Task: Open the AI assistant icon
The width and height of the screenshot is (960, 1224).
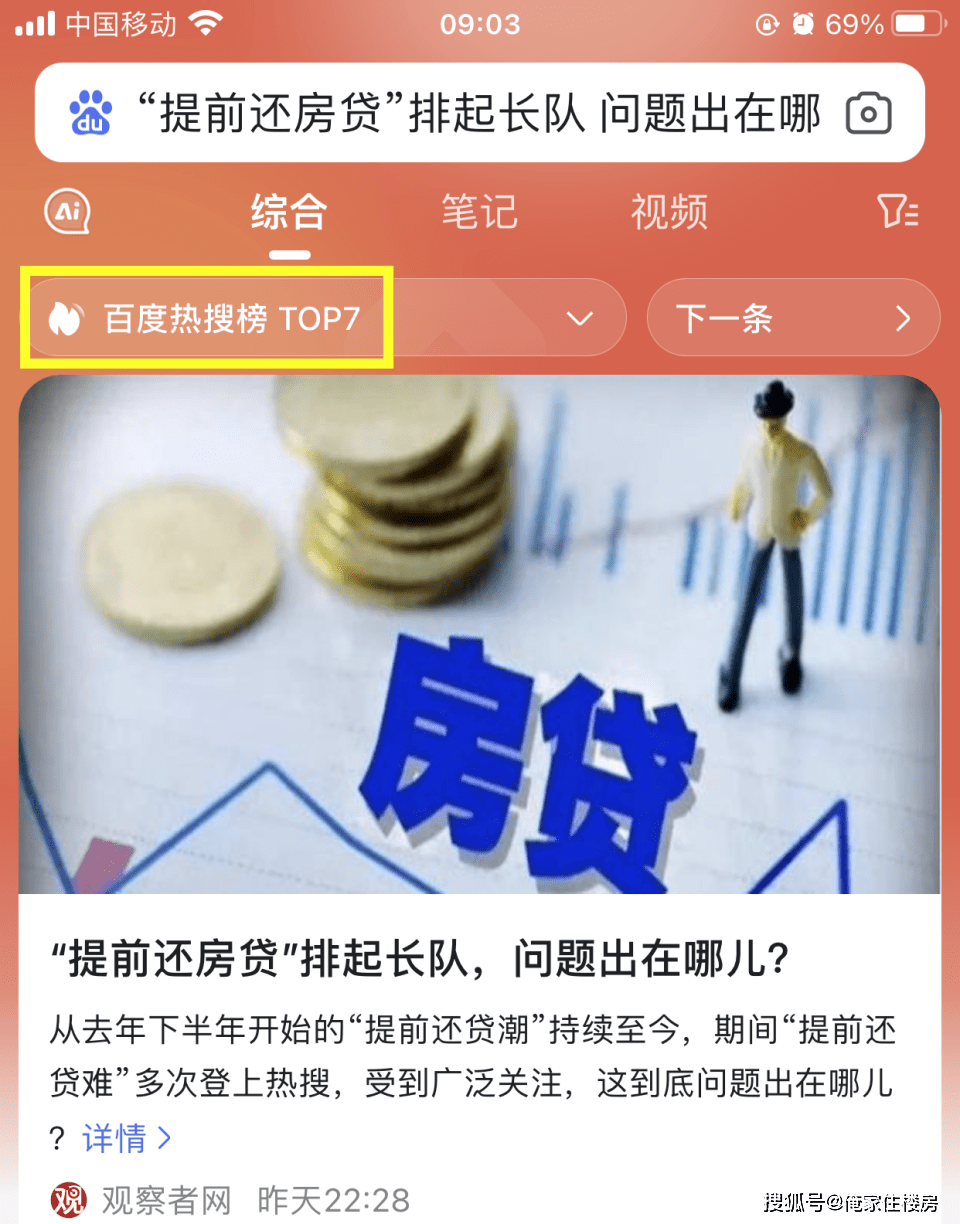Action: point(68,211)
